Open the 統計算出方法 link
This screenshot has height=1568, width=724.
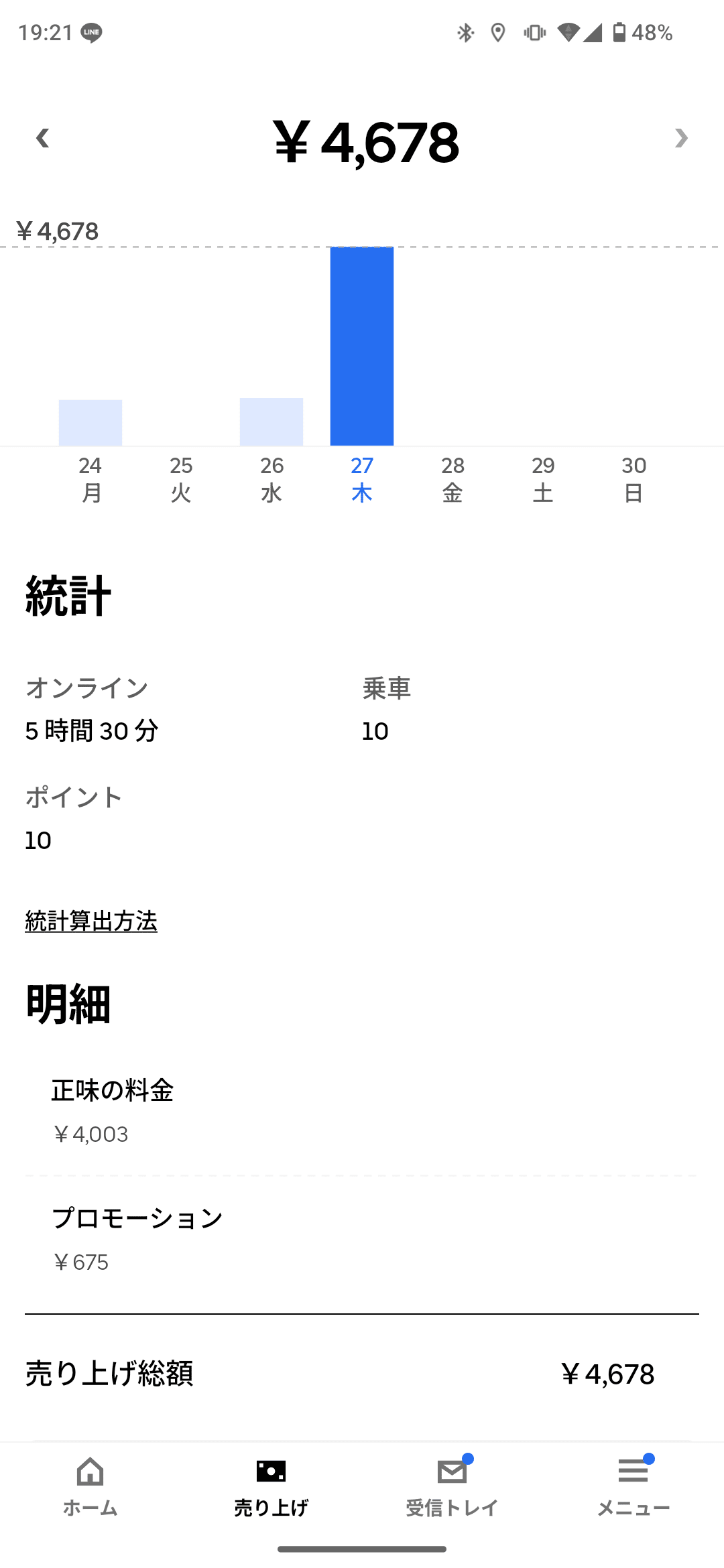point(91,921)
